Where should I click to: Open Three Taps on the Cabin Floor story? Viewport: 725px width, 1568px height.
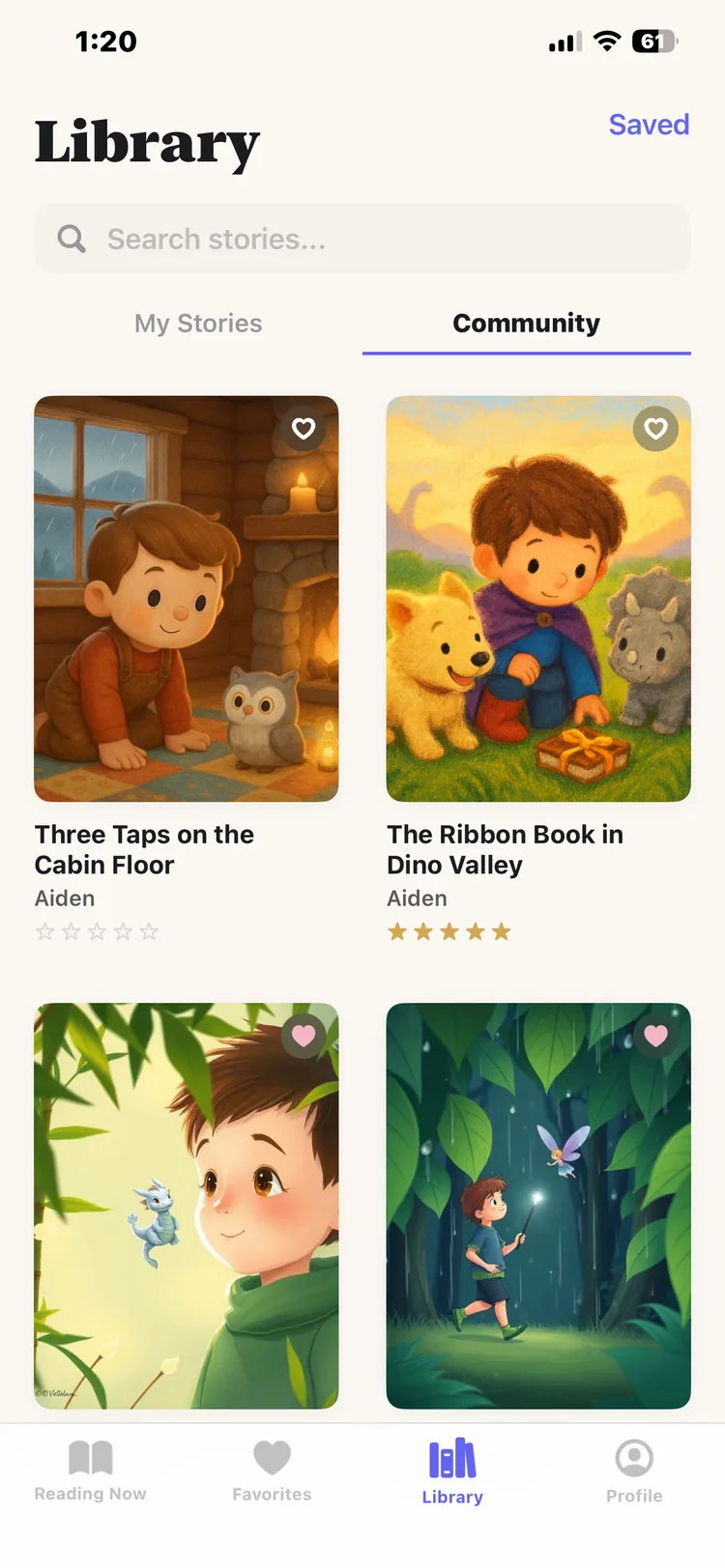tap(187, 599)
